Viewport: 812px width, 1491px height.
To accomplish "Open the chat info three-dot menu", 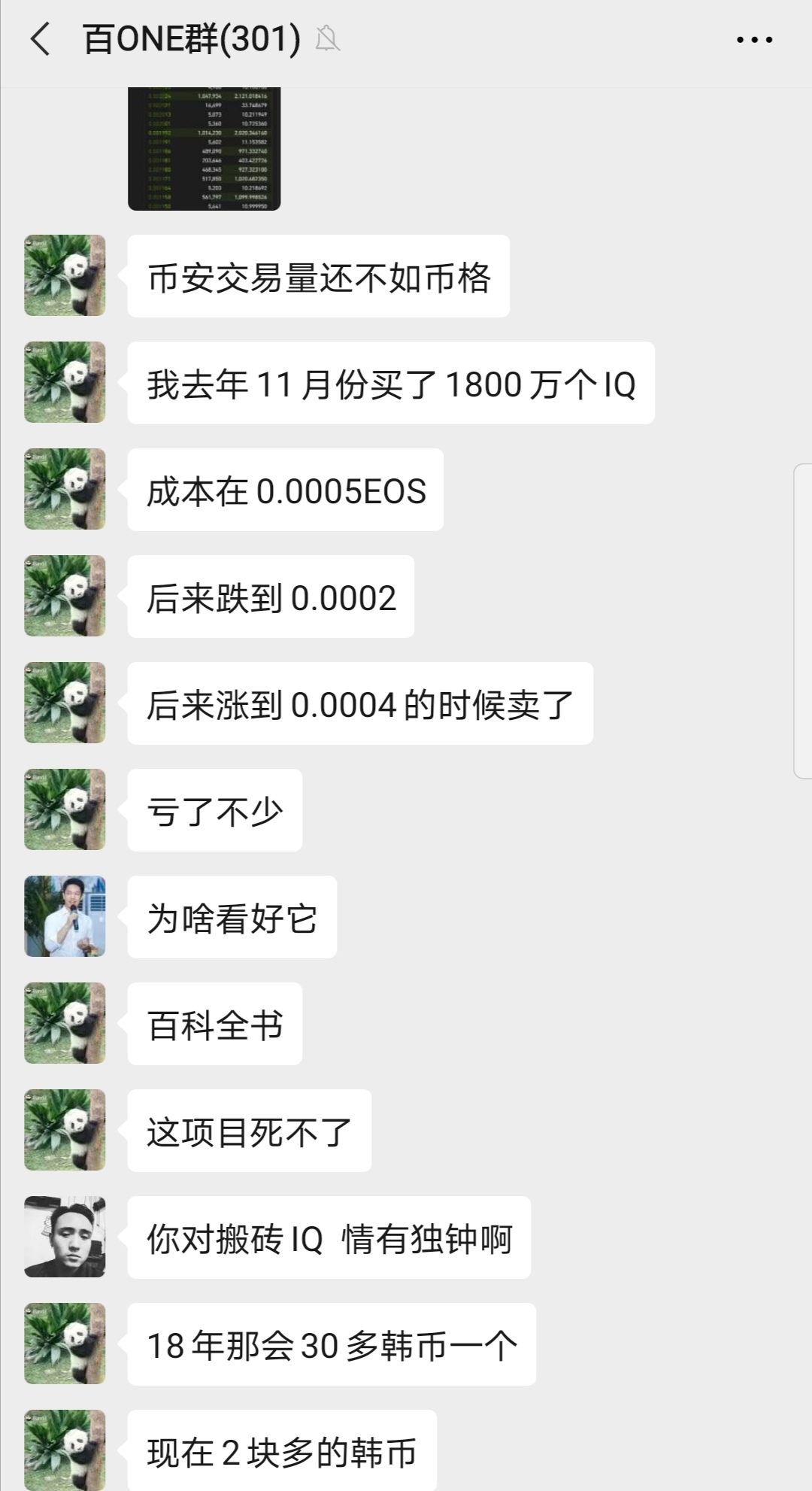I will [754, 40].
